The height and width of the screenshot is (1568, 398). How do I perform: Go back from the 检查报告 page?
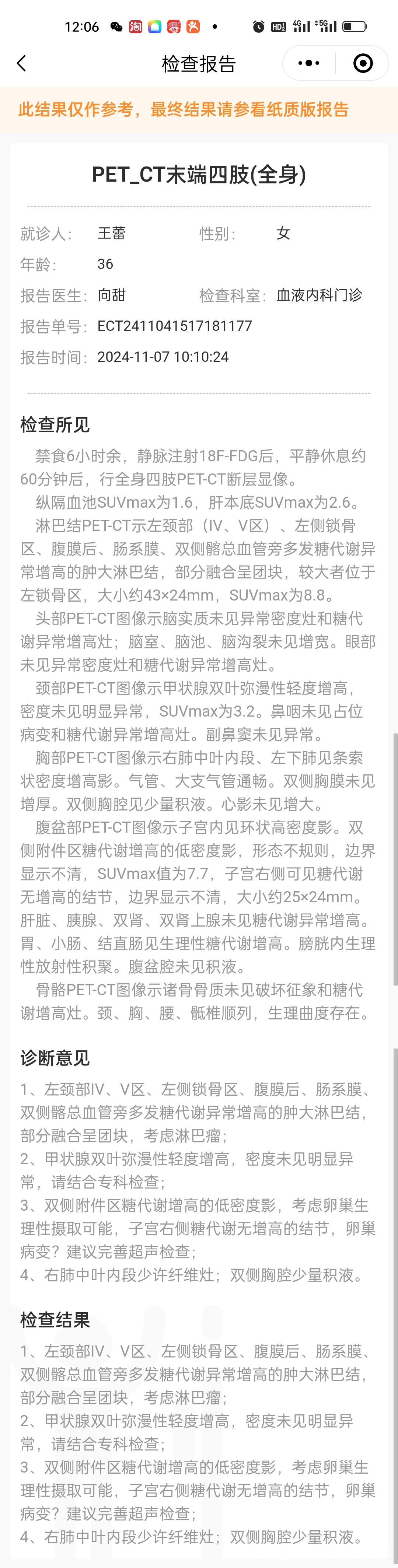click(22, 63)
